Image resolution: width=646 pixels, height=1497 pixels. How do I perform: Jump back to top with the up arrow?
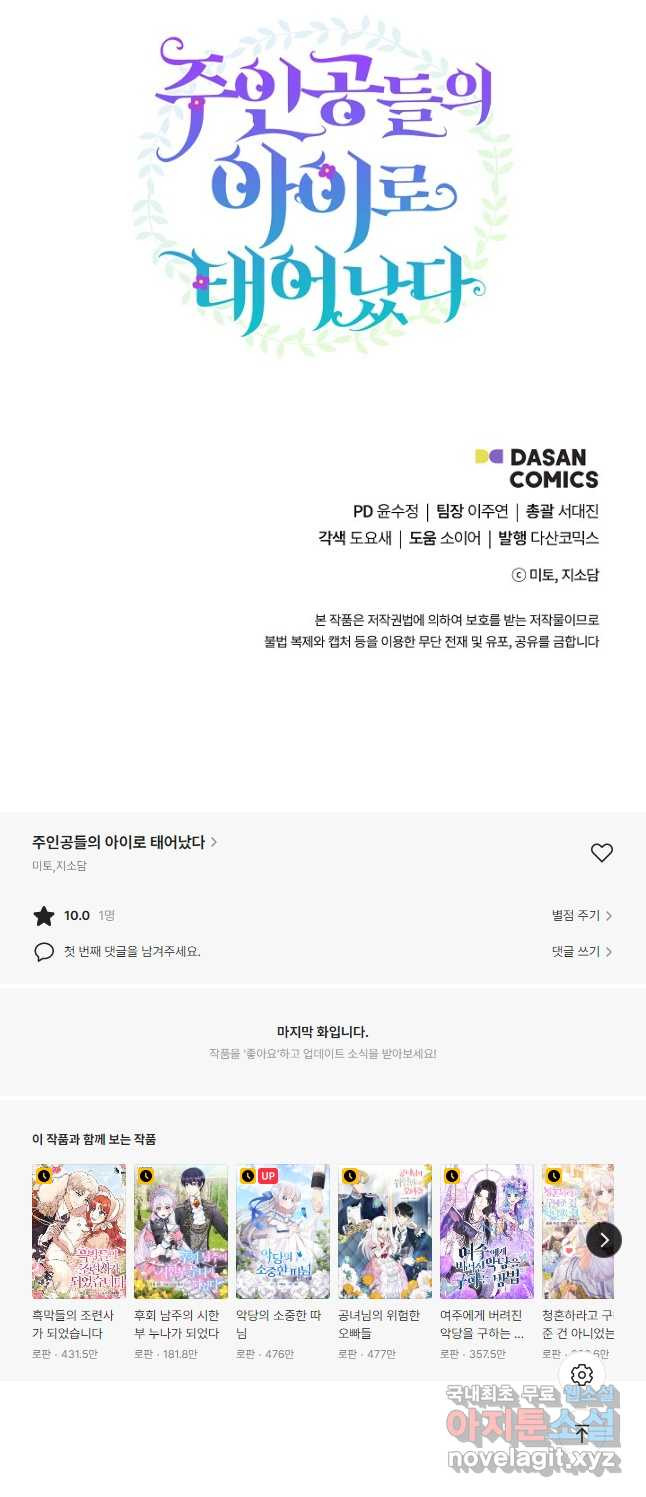[x=582, y=1433]
